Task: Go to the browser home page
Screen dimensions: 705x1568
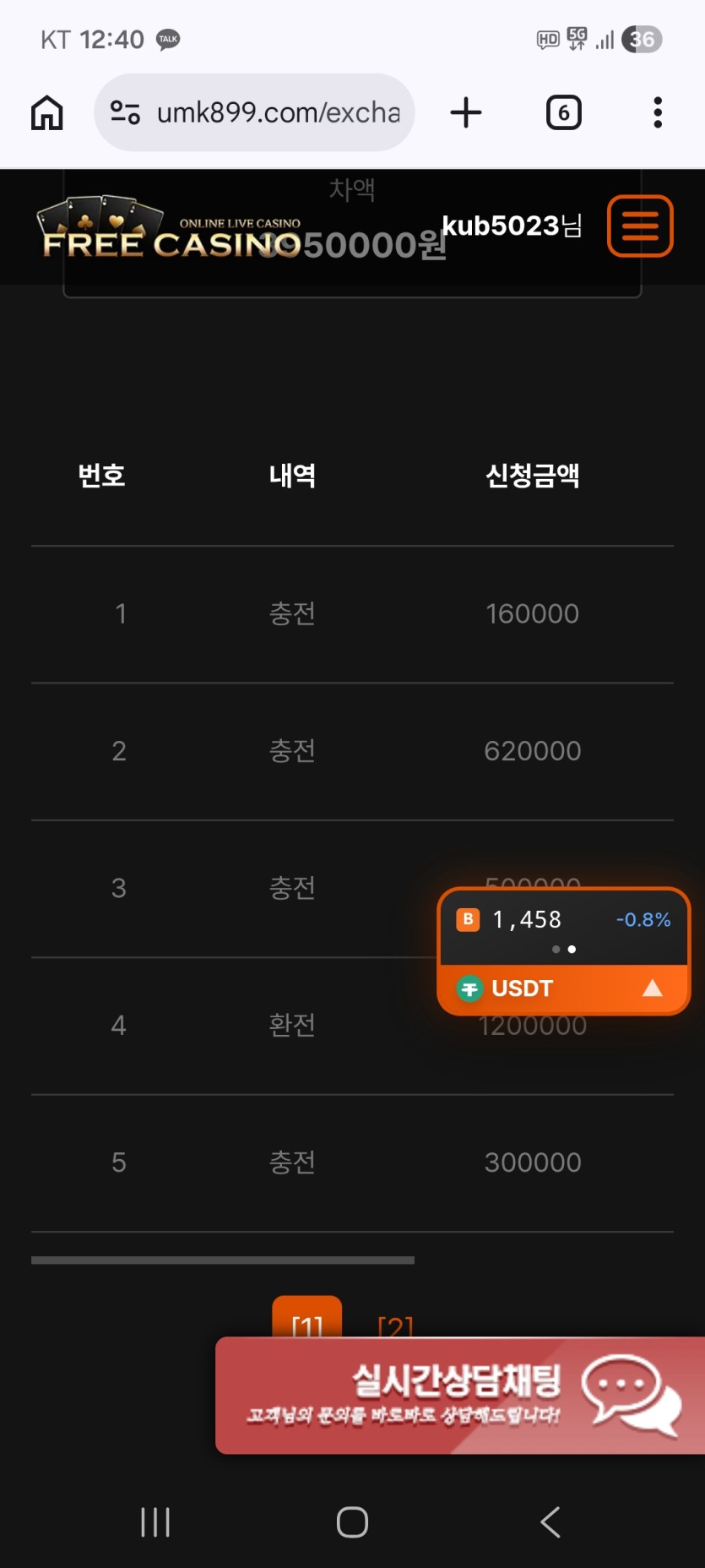Action: (x=47, y=112)
